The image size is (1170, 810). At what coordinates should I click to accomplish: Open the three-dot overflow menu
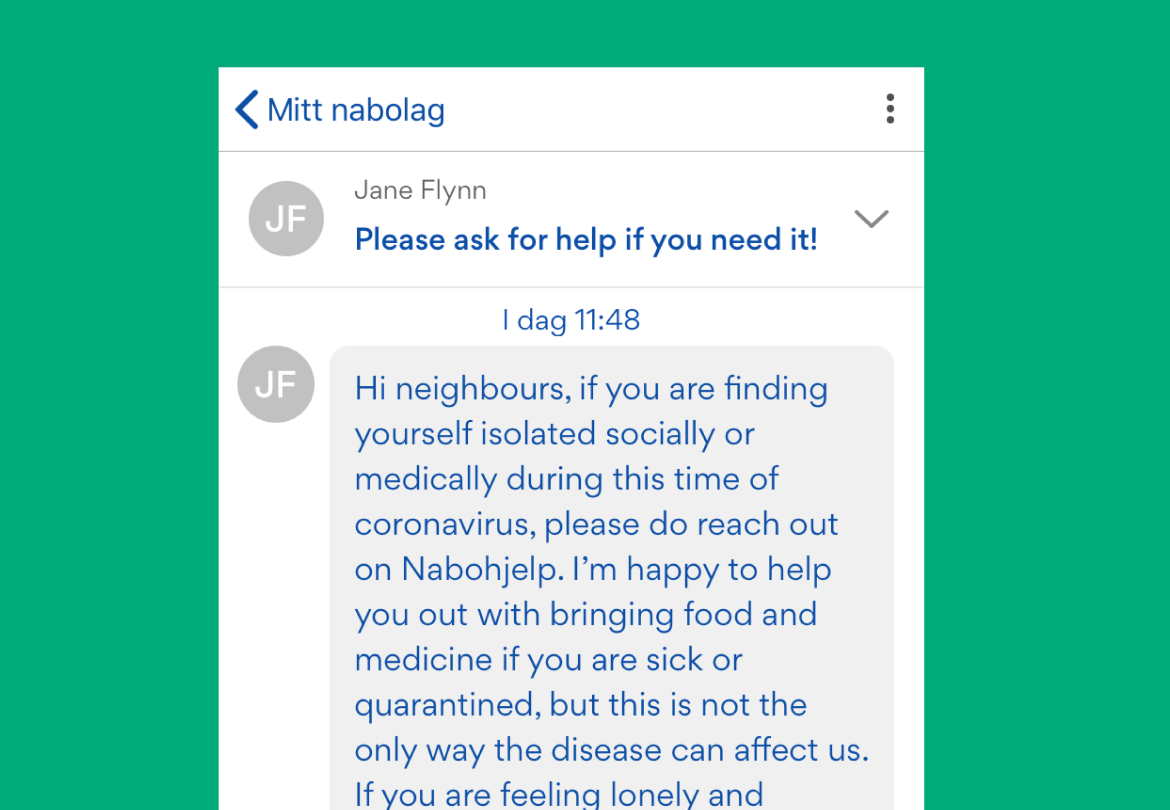click(x=889, y=109)
